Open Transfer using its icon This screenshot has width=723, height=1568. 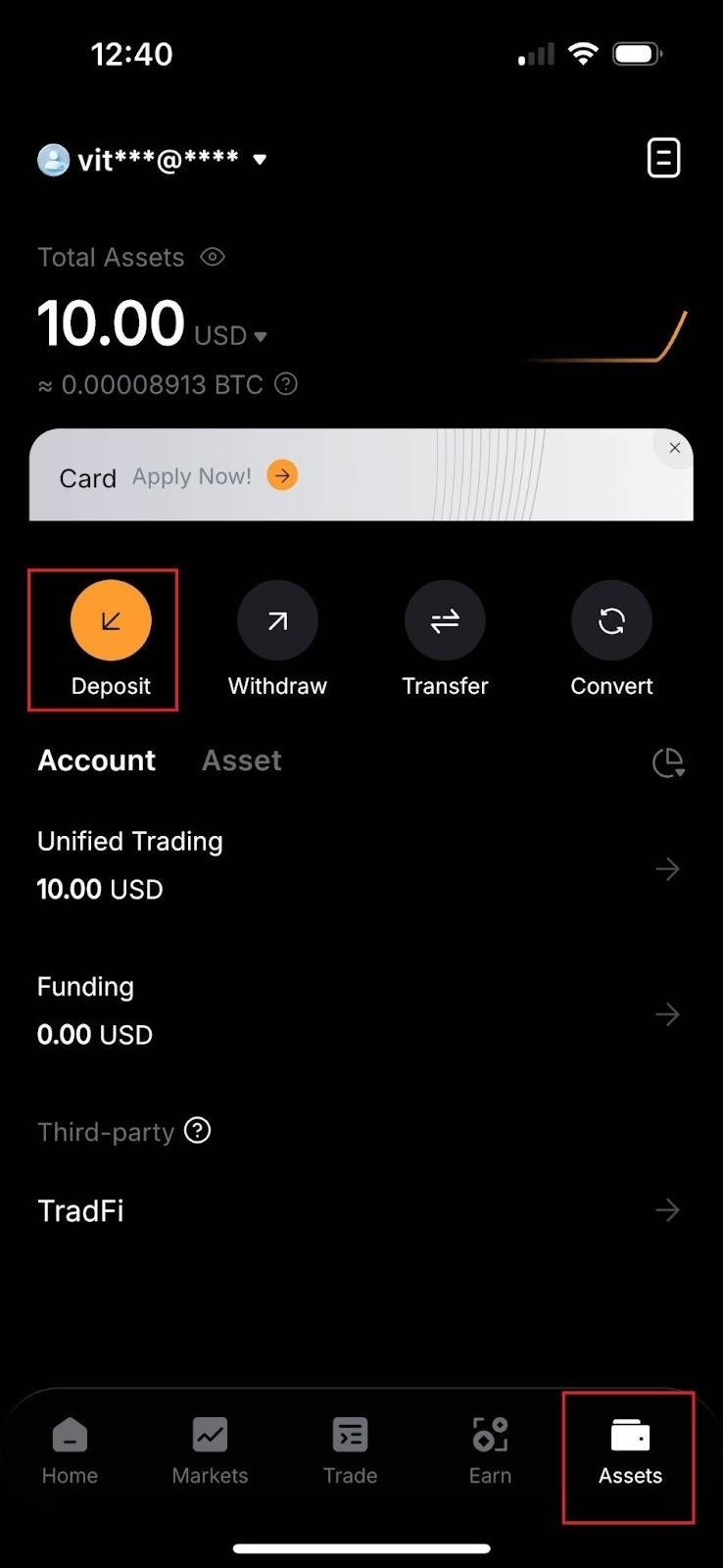pyautogui.click(x=445, y=619)
